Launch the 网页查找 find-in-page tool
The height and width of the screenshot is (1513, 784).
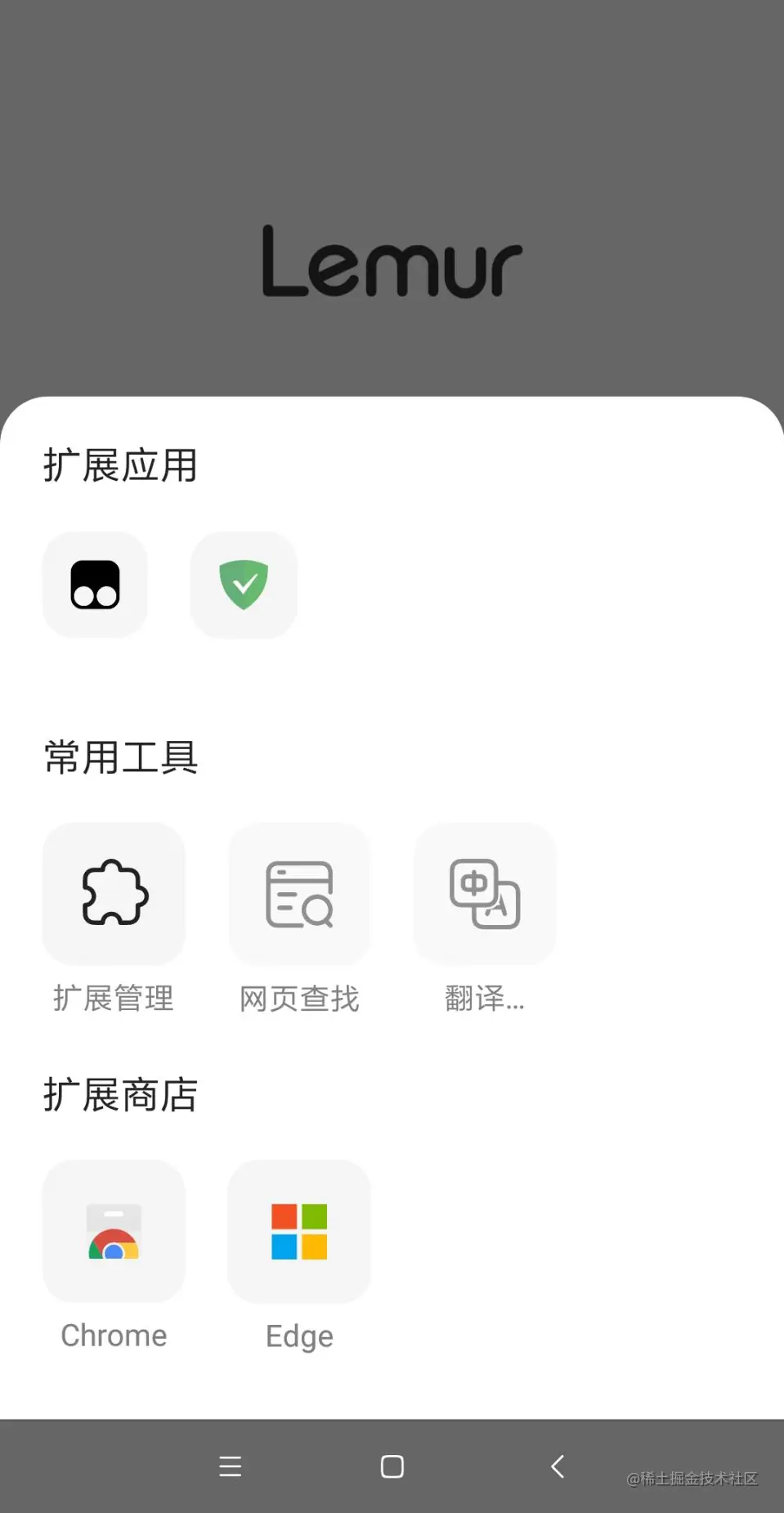[x=299, y=894]
